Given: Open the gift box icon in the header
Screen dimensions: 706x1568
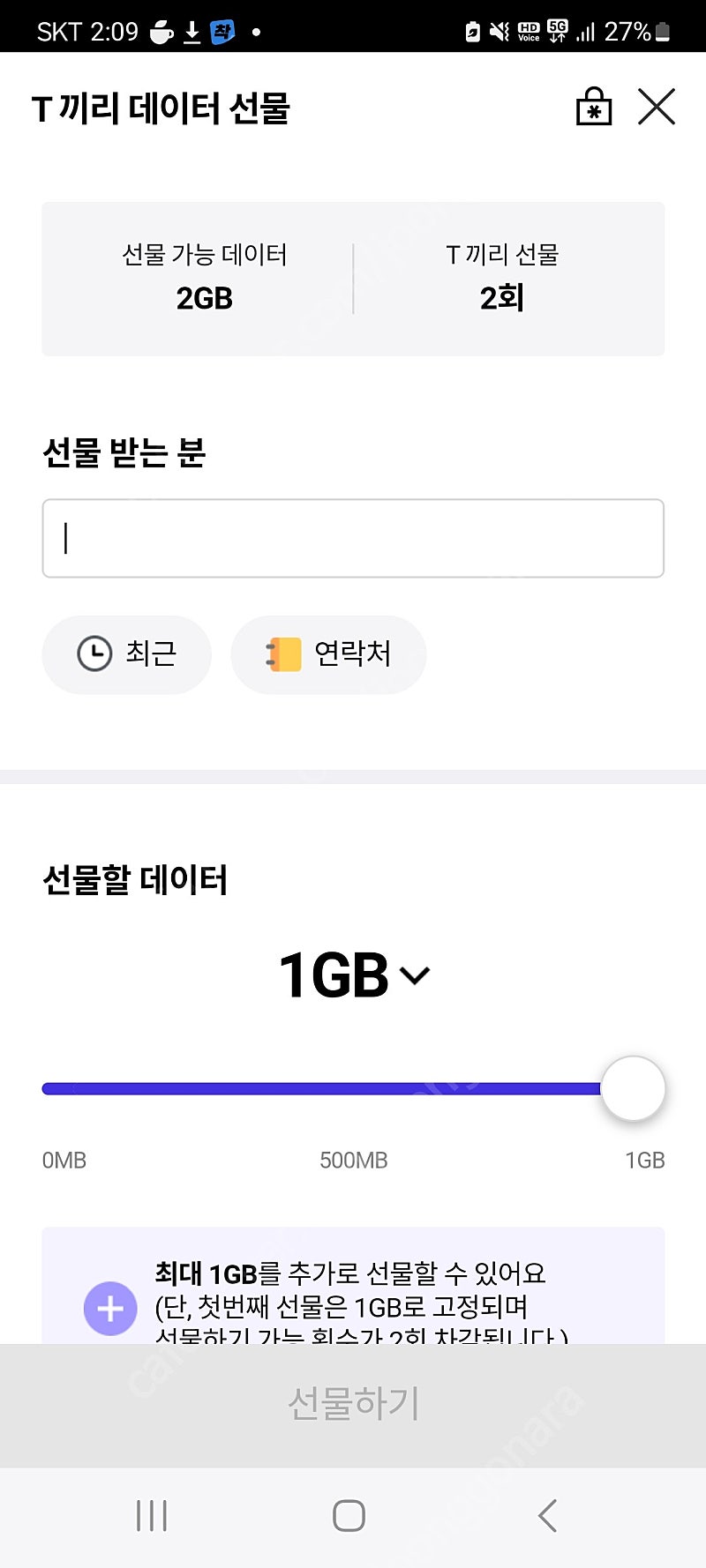Looking at the screenshot, I should [x=594, y=107].
